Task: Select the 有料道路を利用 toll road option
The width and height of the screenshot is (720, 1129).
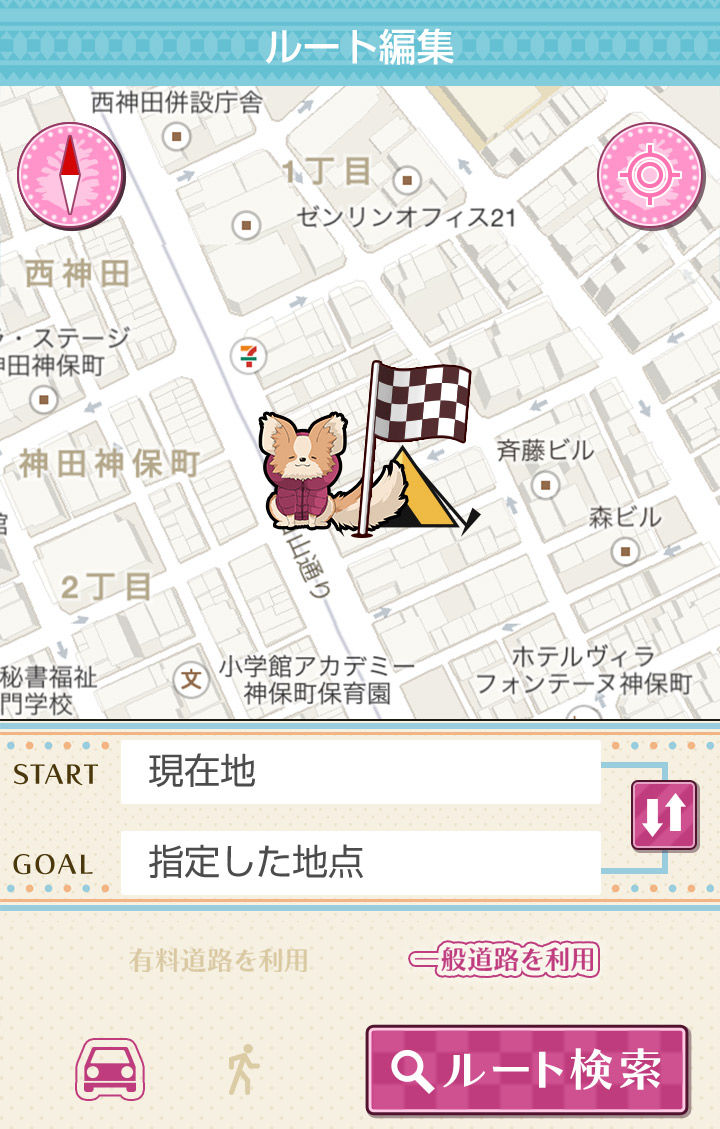Action: [x=219, y=961]
